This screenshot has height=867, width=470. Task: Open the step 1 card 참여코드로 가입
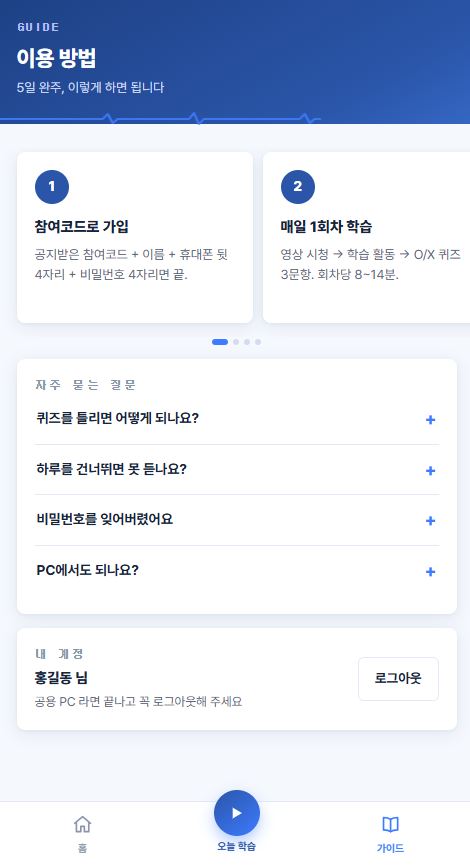pyautogui.click(x=135, y=238)
